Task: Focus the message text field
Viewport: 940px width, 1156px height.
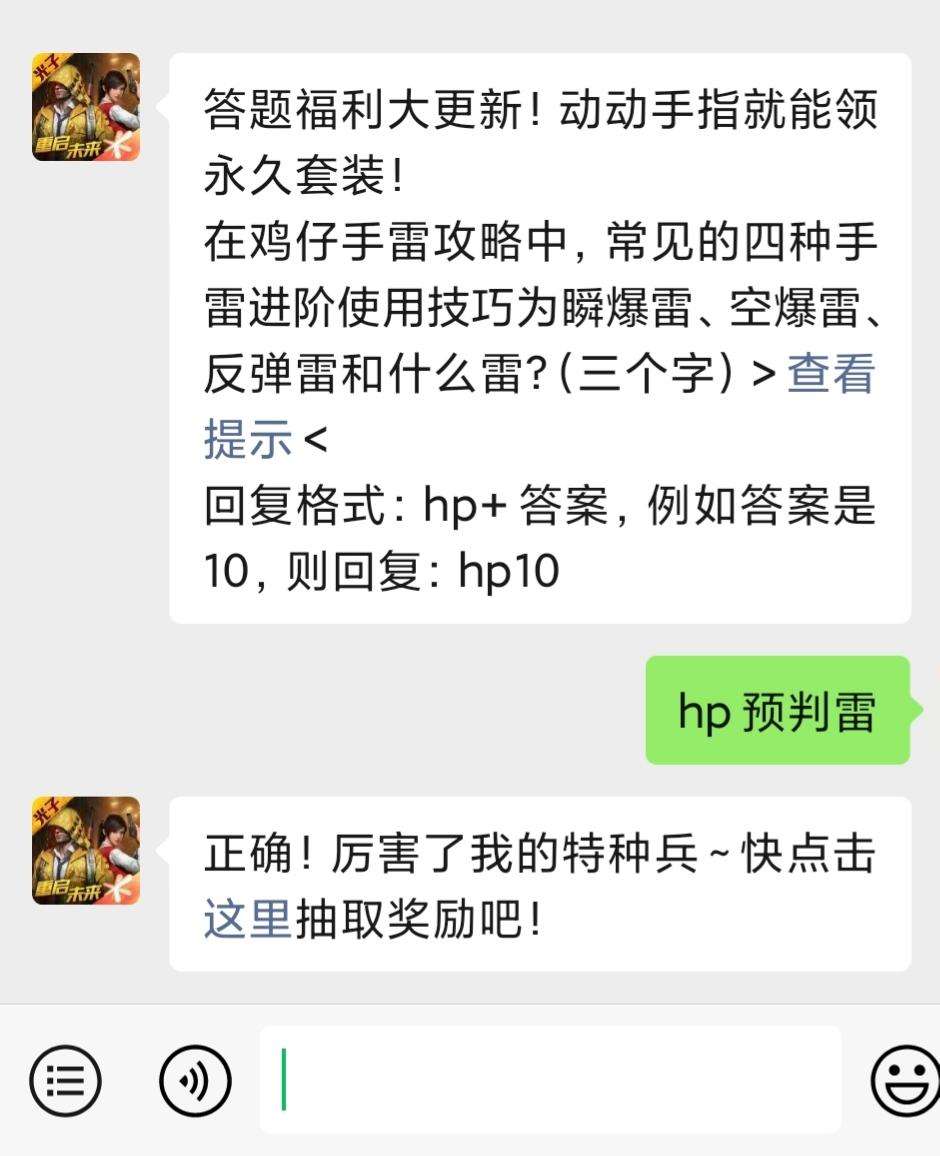Action: [550, 1080]
